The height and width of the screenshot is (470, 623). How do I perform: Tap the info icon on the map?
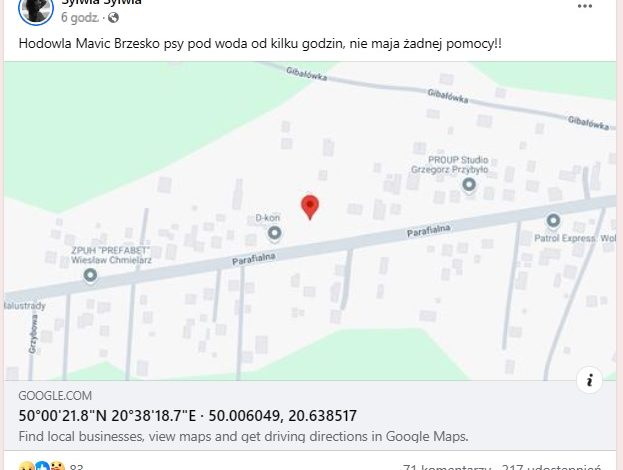click(590, 380)
